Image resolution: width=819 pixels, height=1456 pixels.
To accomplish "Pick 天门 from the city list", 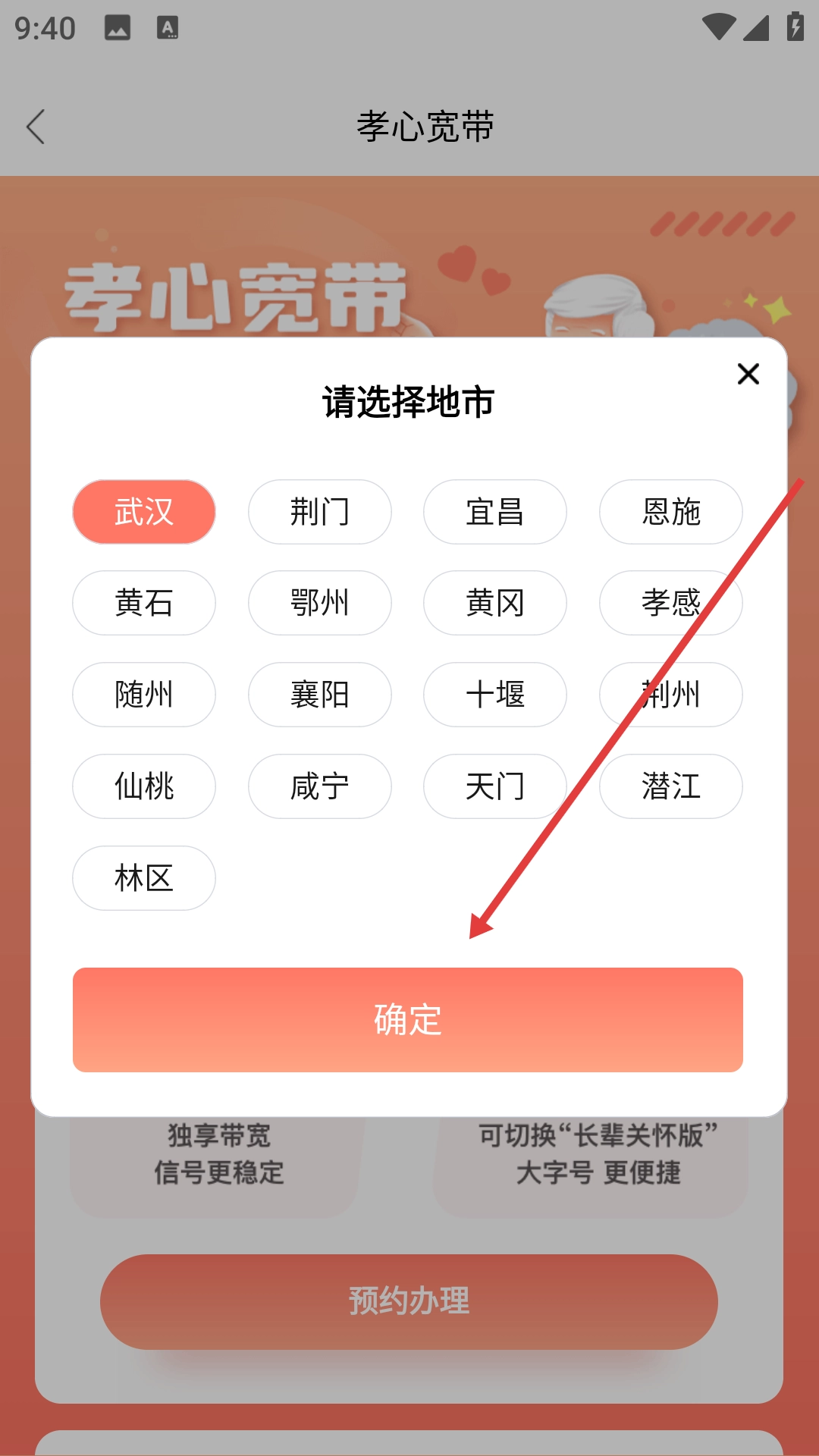I will (x=494, y=786).
